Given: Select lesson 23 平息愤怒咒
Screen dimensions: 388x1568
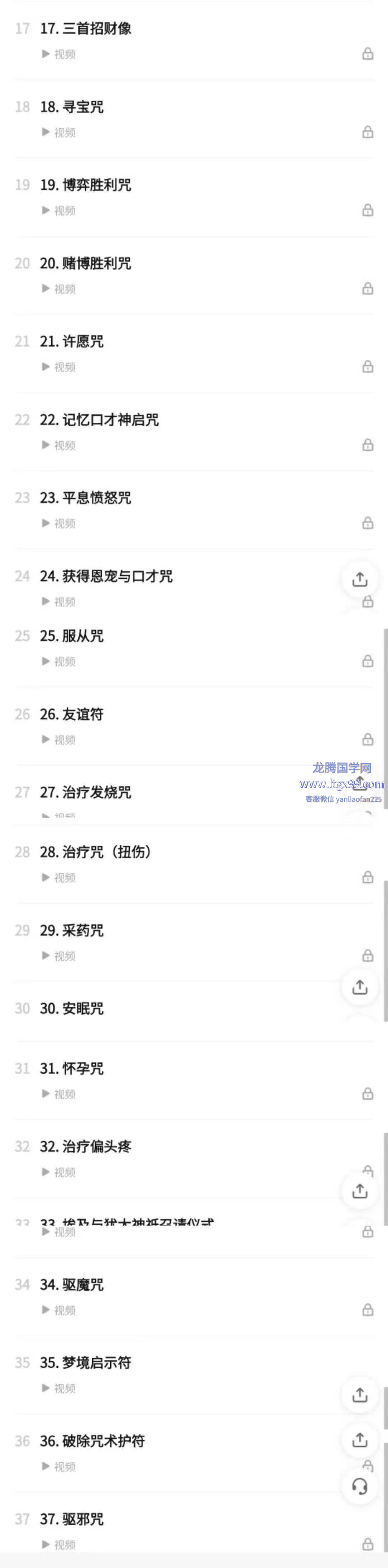Looking at the screenshot, I should click(85, 498).
